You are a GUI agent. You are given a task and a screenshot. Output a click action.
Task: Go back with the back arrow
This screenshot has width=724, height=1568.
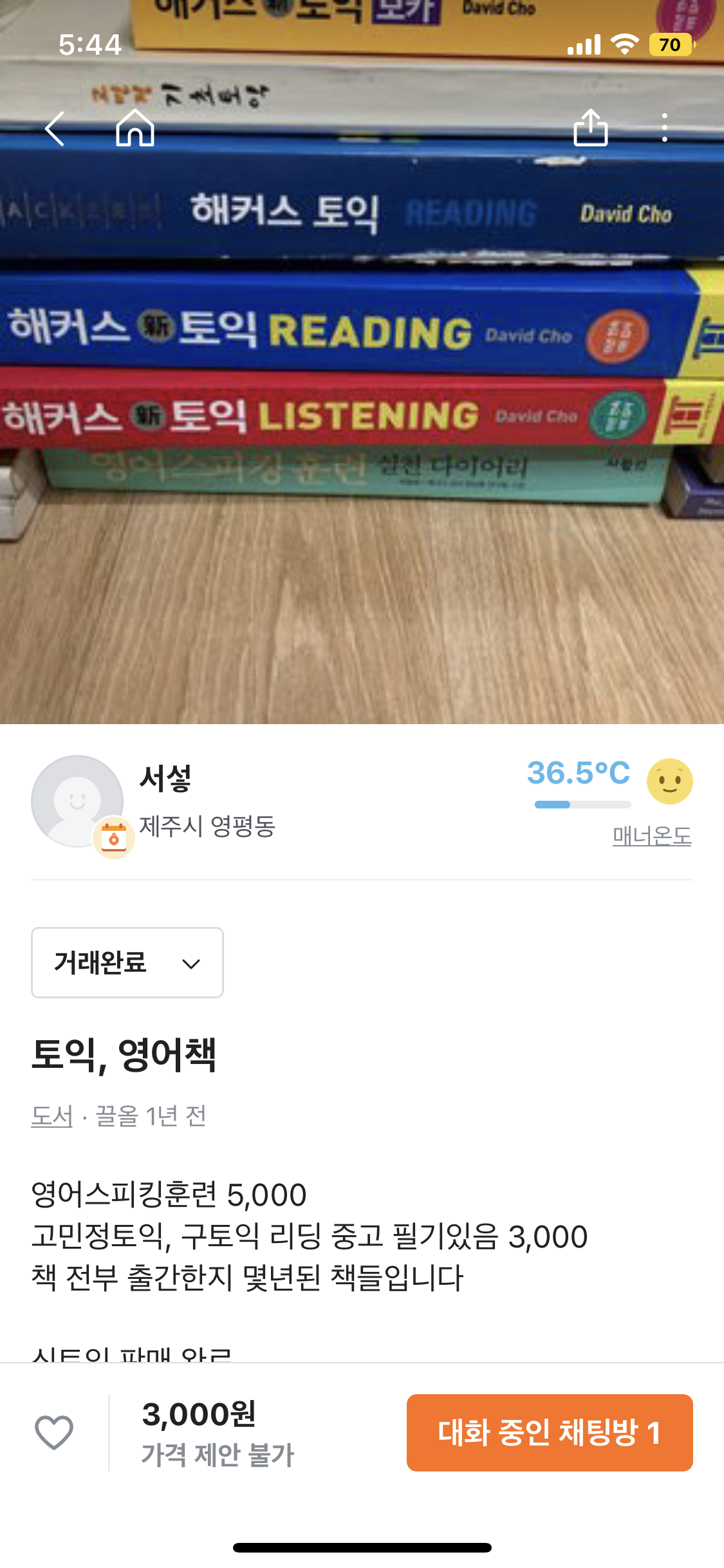55,129
